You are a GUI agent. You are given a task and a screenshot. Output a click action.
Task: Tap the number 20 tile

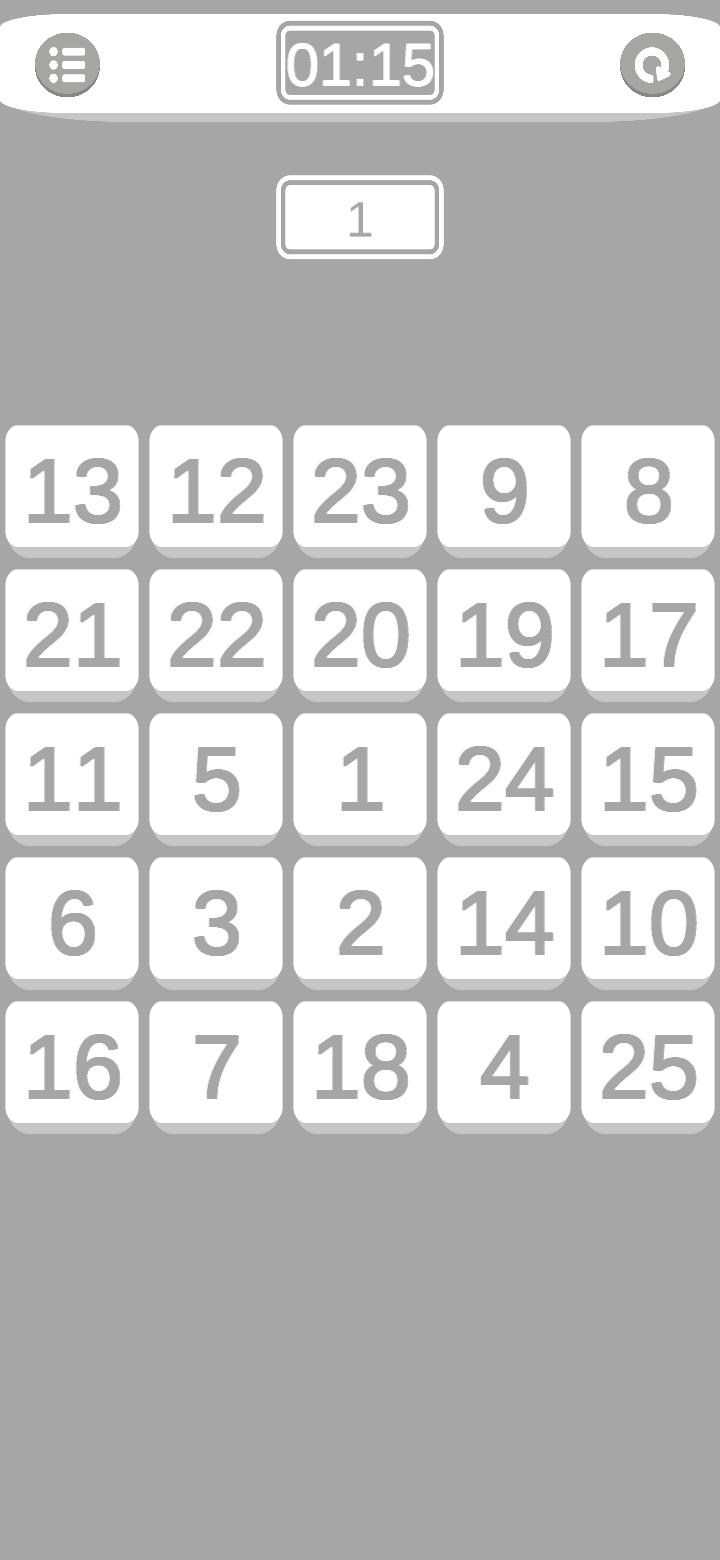pyautogui.click(x=360, y=635)
